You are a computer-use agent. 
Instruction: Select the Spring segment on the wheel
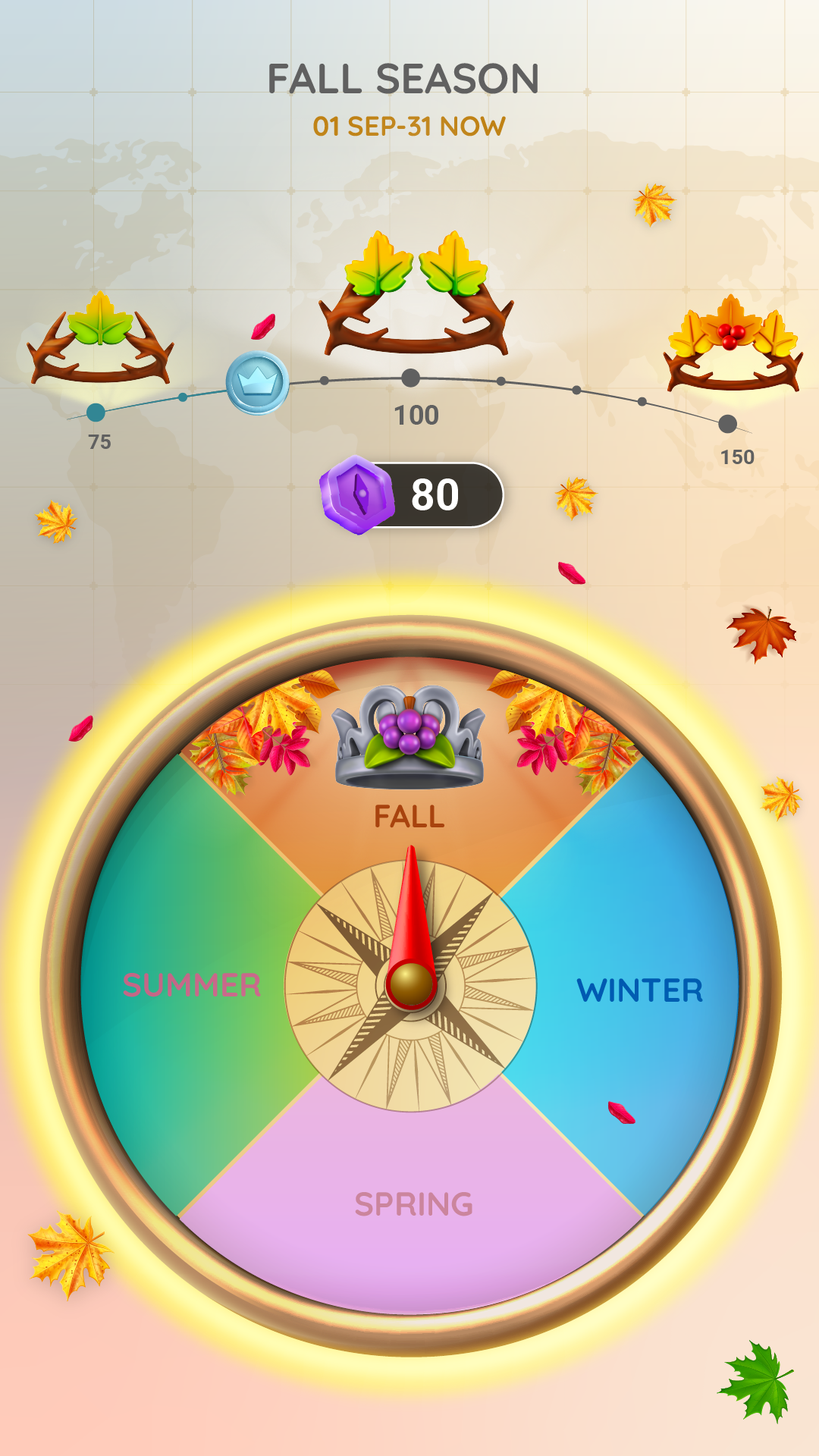[413, 1203]
